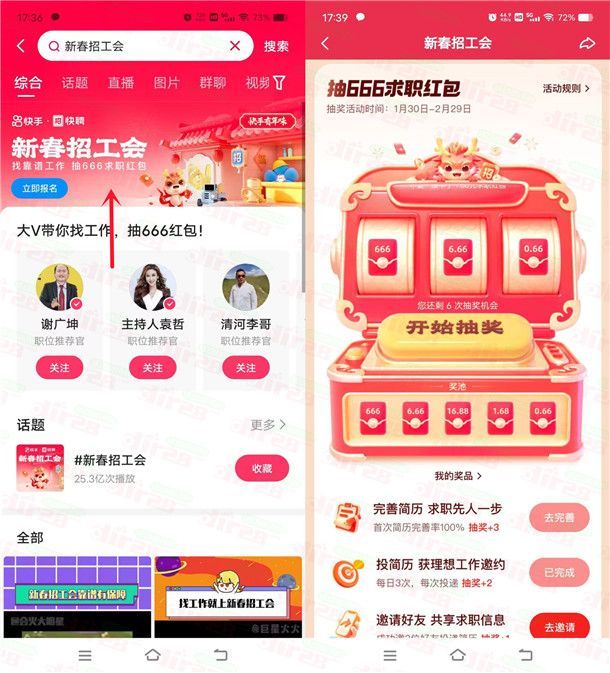Tap 立即报名 on the banner
The width and height of the screenshot is (610, 673).
(40, 188)
